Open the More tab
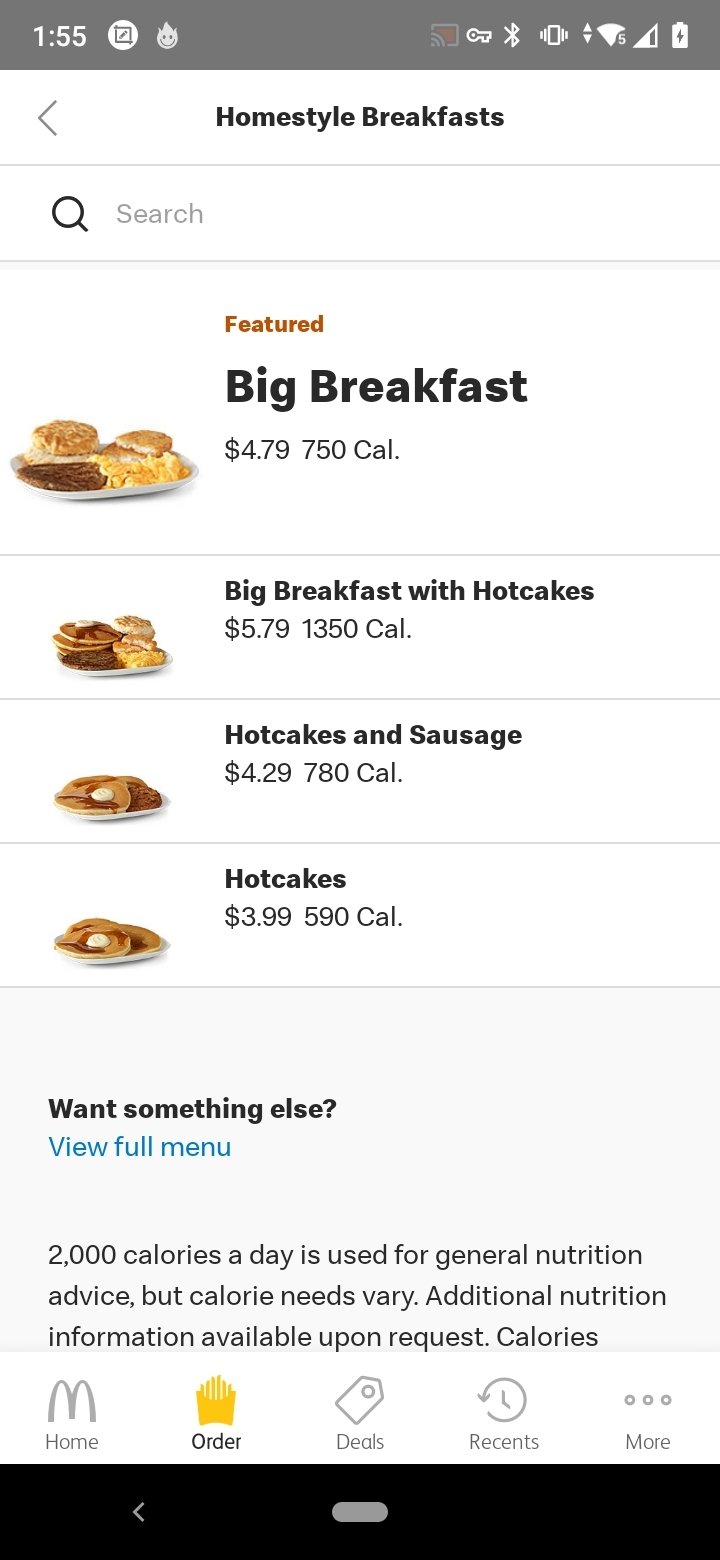720x1560 pixels. tap(648, 1412)
